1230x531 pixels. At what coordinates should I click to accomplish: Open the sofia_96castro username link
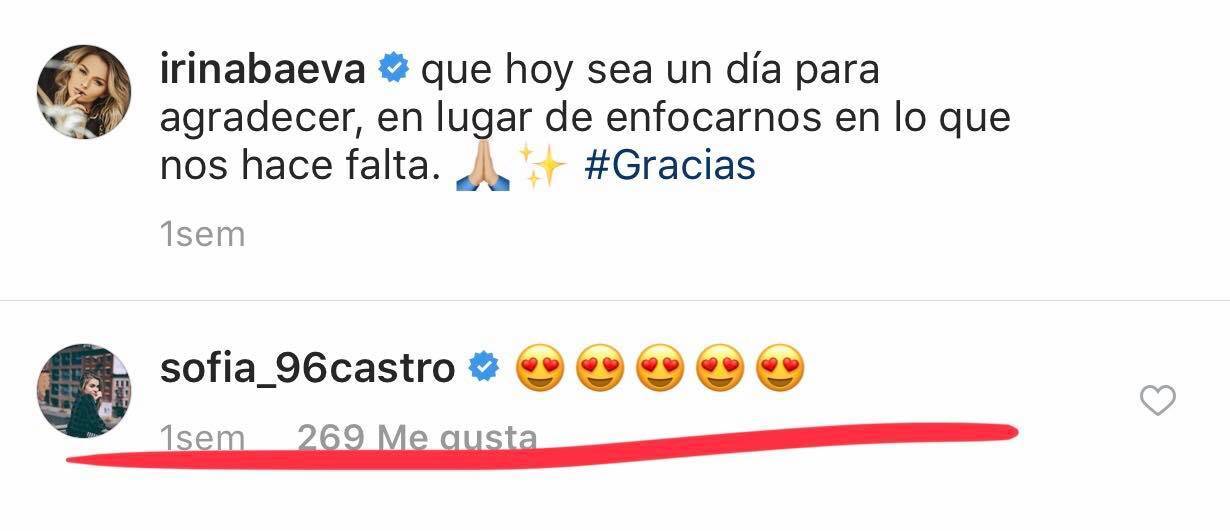308,369
